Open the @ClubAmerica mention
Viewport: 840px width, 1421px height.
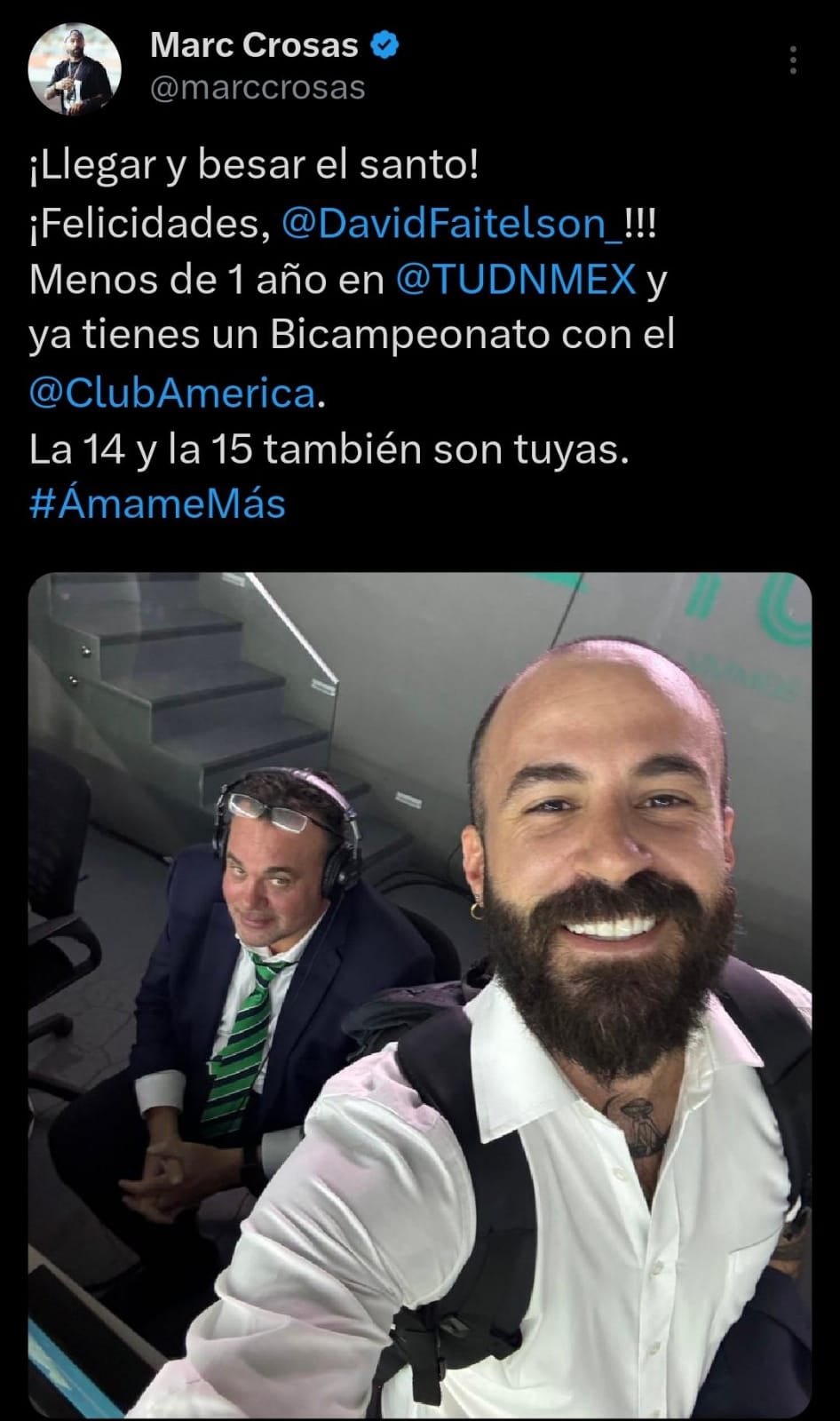click(x=172, y=393)
